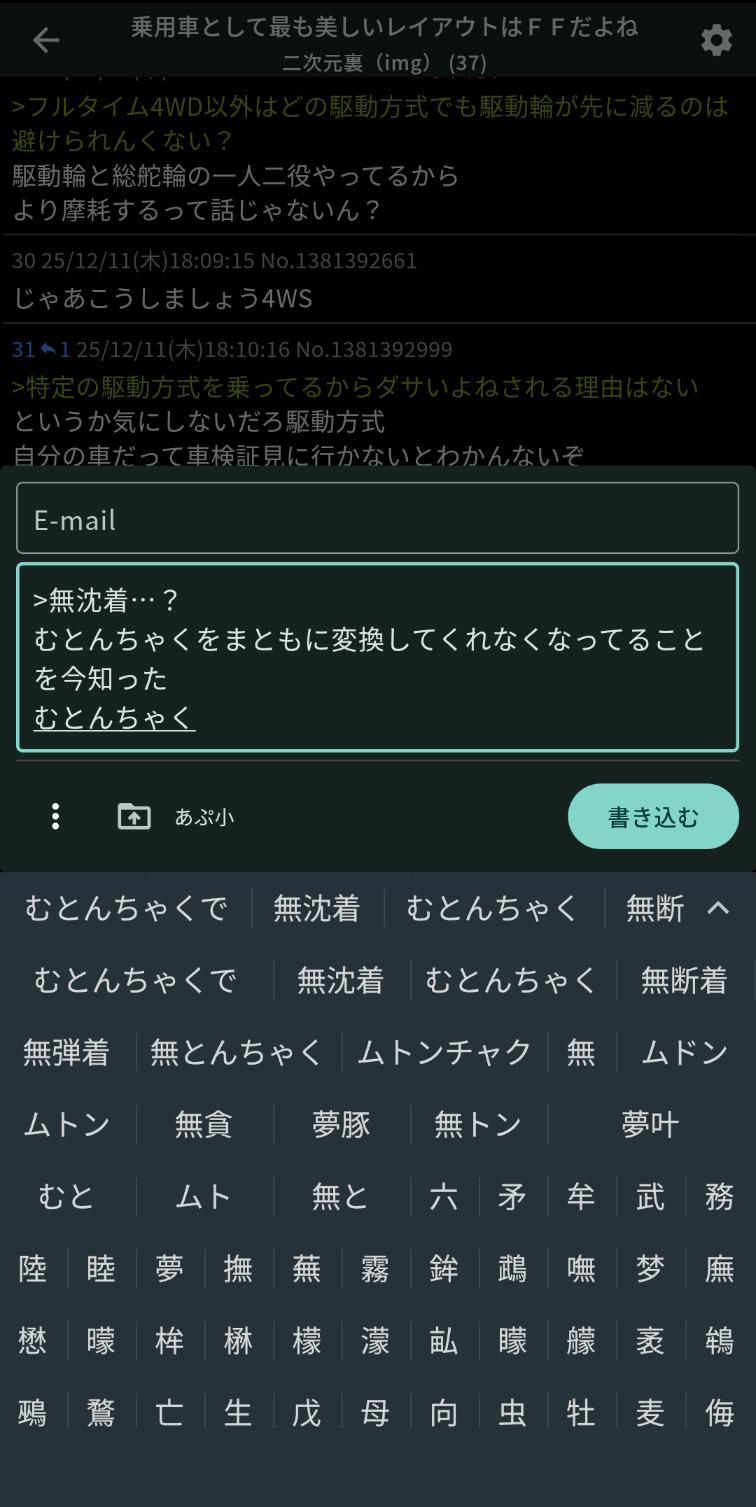Select the kanji candidate 母

375,1412
